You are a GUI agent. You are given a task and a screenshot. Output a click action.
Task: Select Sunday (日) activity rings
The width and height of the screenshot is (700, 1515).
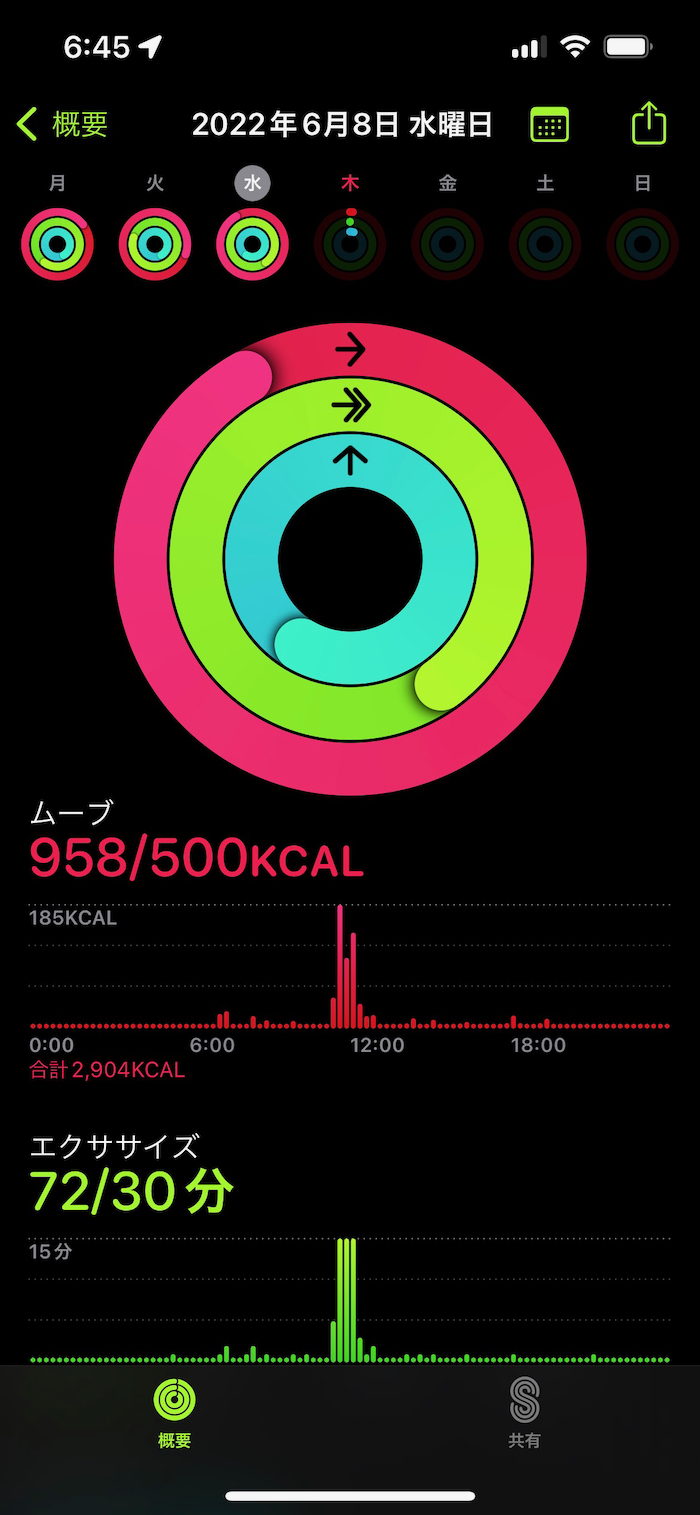tap(642, 244)
